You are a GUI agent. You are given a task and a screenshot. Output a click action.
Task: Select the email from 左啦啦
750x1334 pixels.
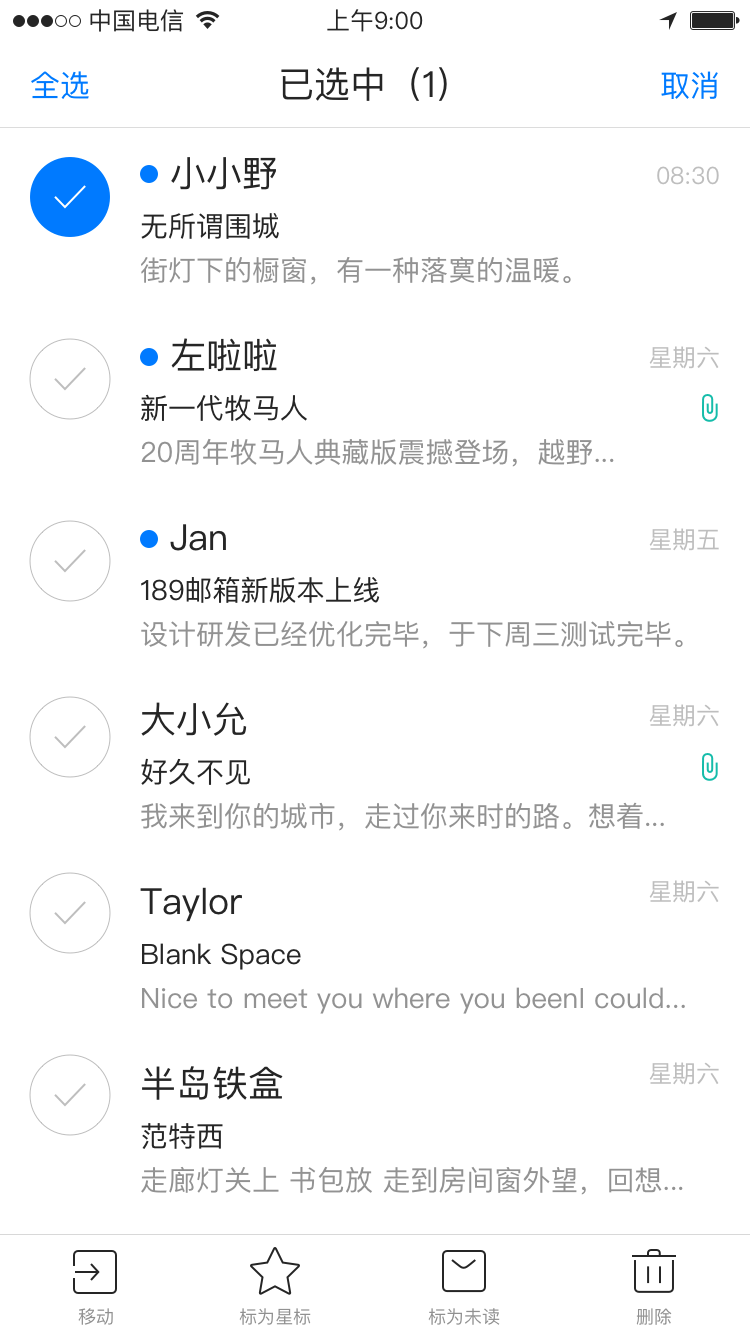(x=70, y=379)
